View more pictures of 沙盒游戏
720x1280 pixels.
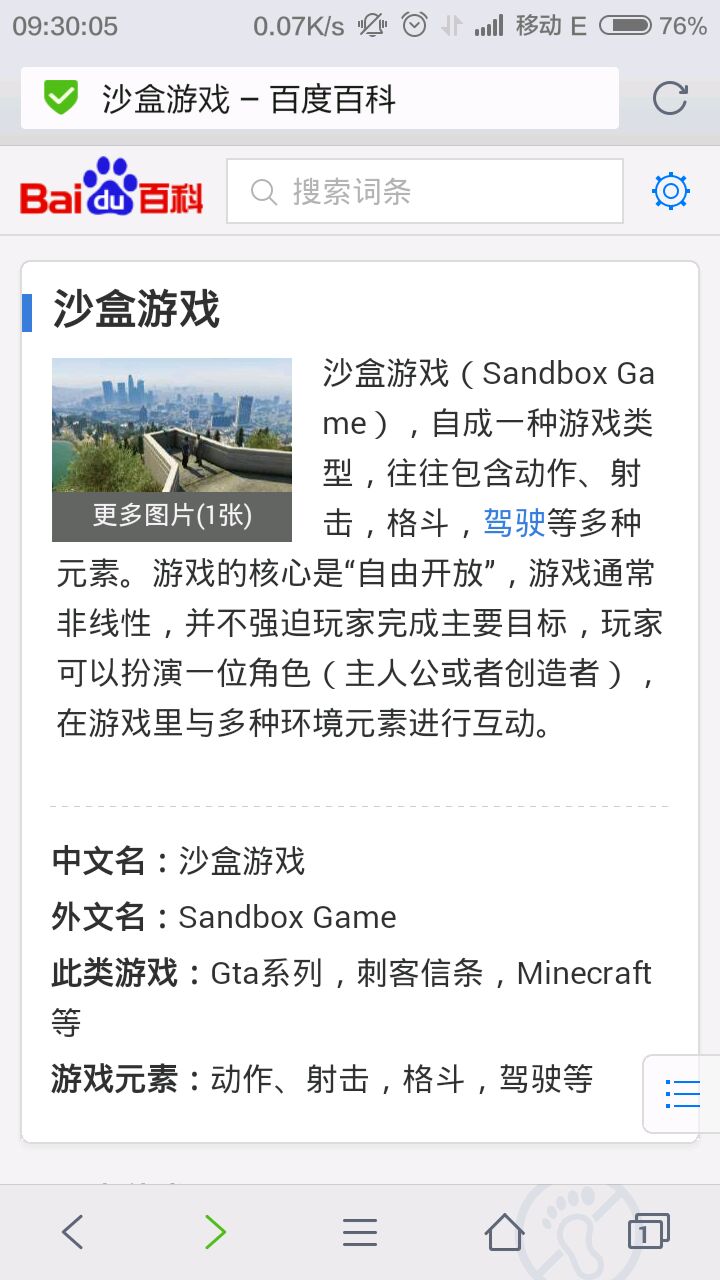click(x=172, y=515)
